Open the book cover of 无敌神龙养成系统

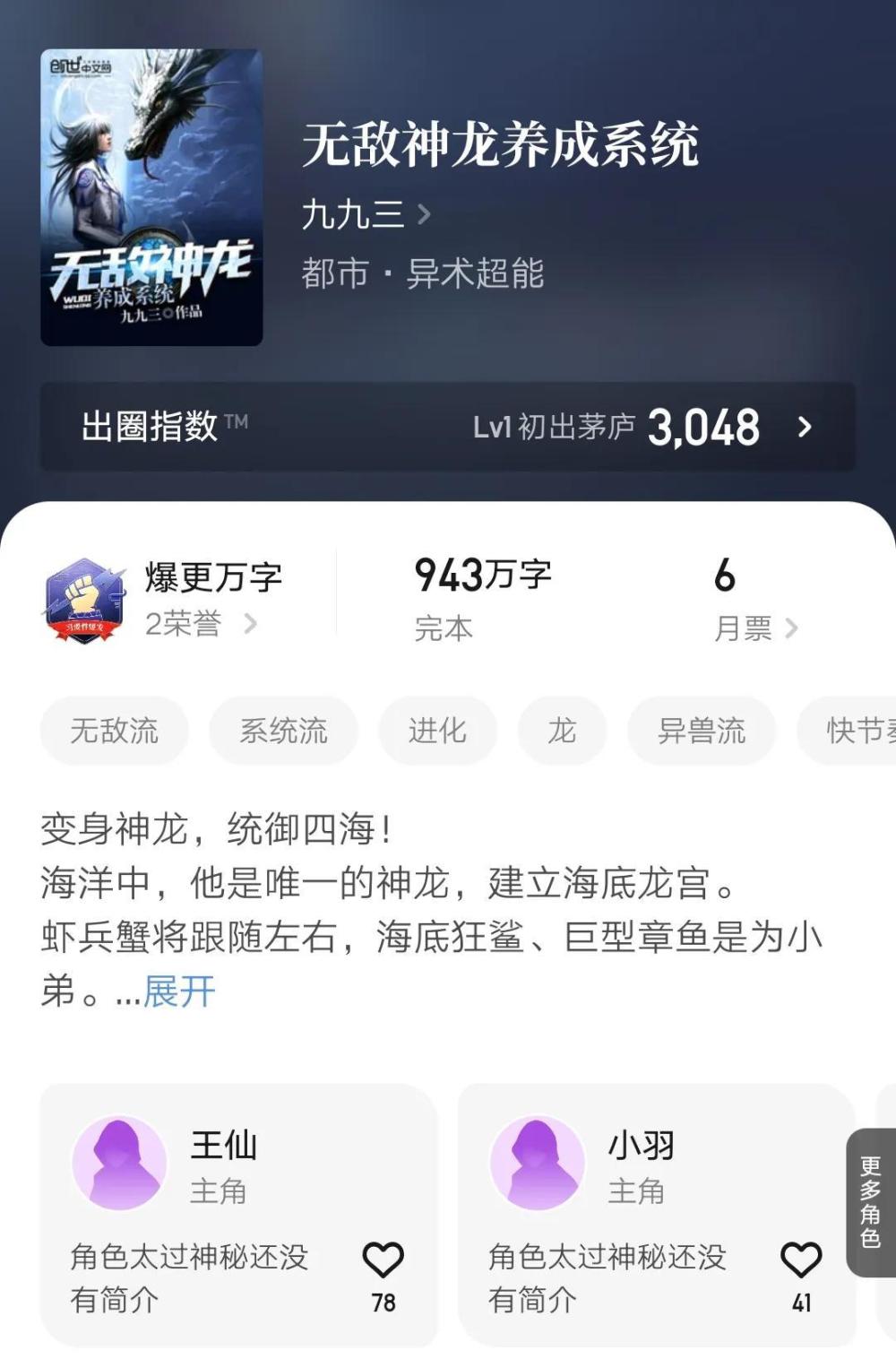tap(151, 197)
